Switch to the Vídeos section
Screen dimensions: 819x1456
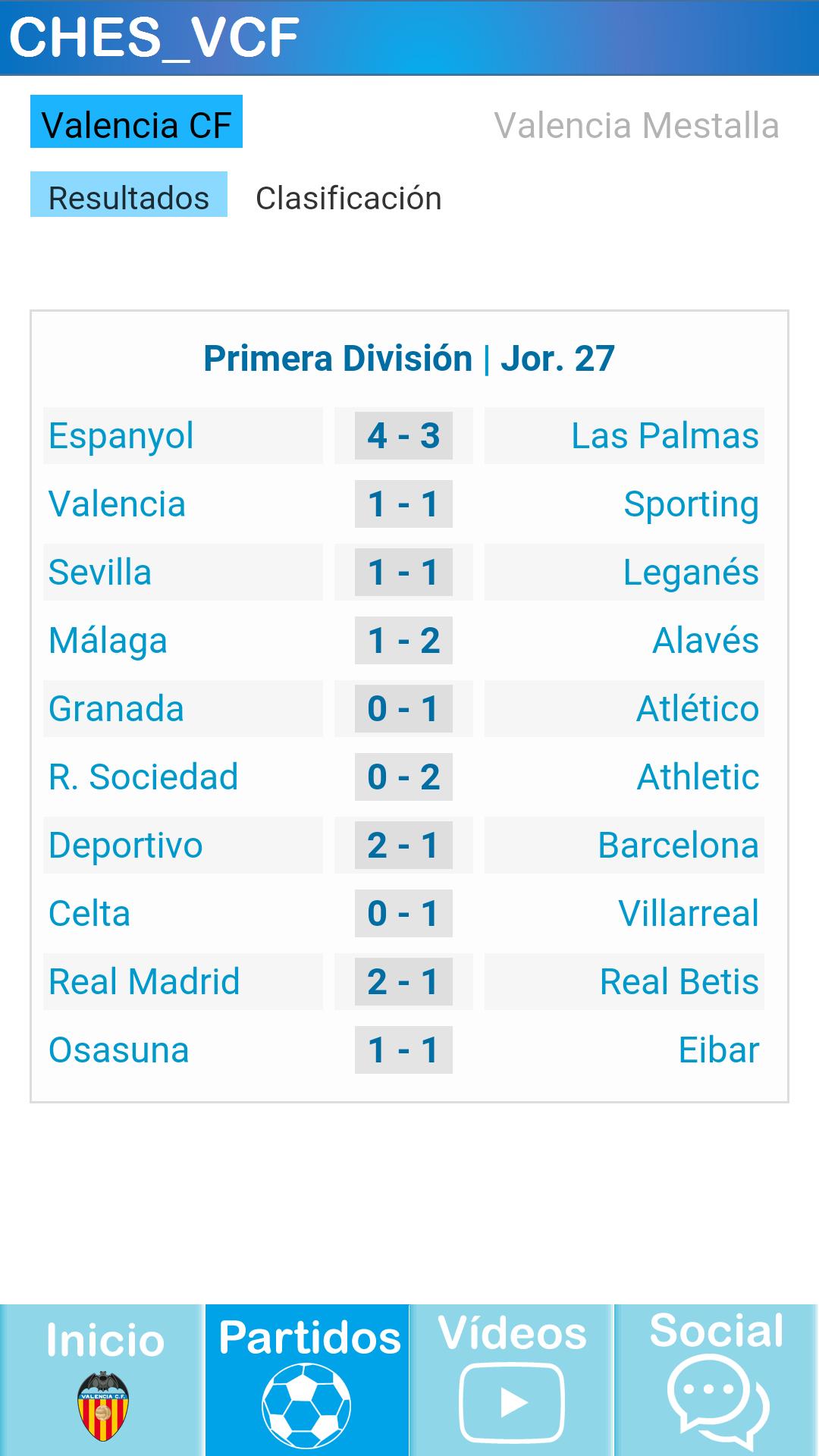click(512, 1379)
